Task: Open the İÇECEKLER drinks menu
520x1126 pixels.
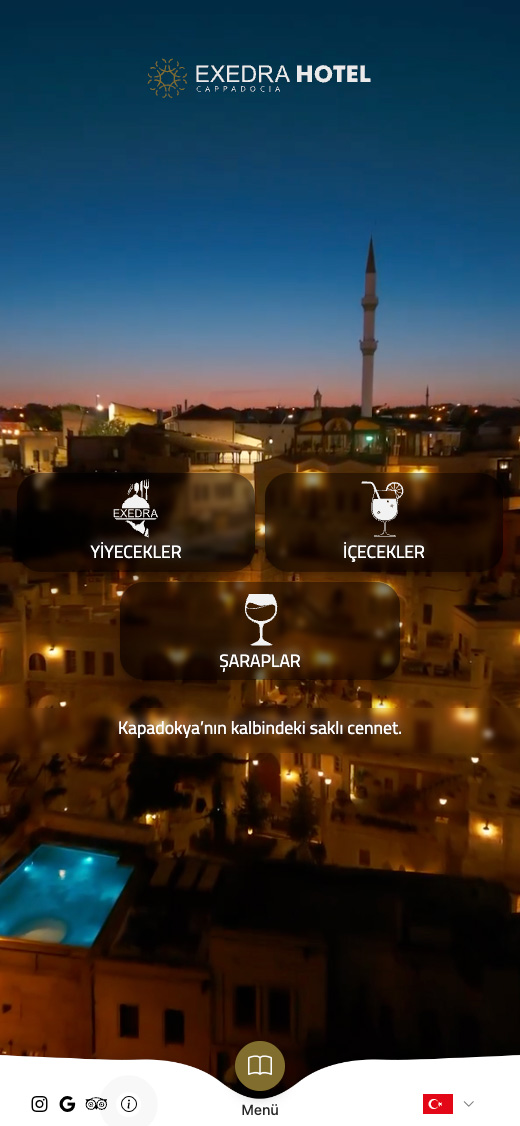Action: (x=384, y=522)
